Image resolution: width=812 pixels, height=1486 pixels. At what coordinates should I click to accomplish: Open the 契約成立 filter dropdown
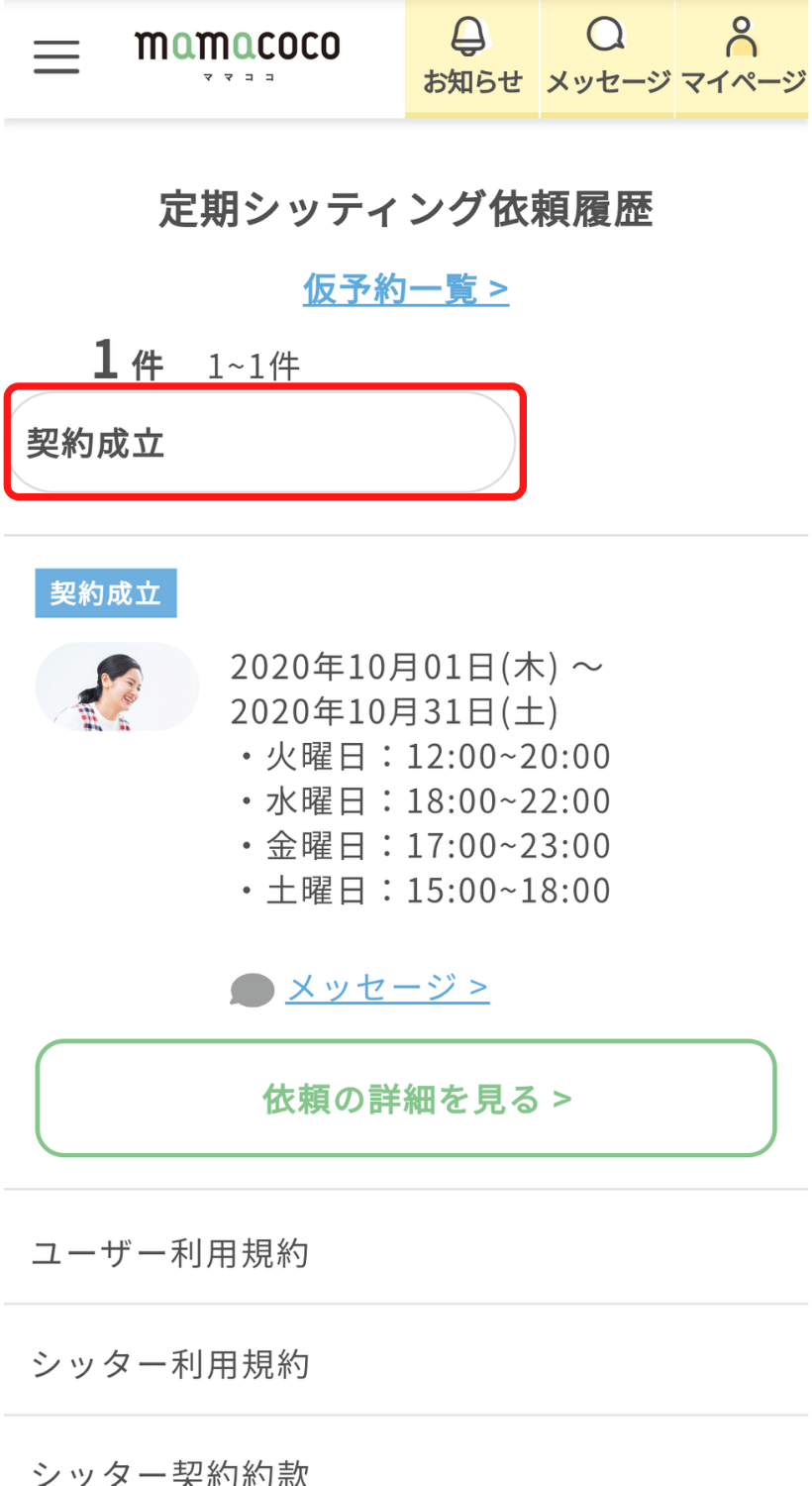coord(262,443)
